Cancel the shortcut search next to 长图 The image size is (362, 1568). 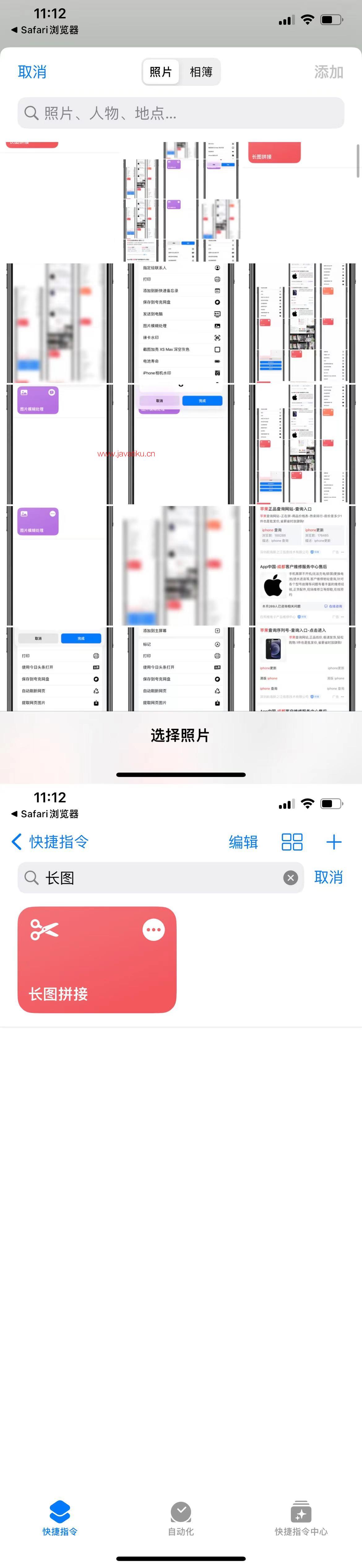[x=329, y=877]
